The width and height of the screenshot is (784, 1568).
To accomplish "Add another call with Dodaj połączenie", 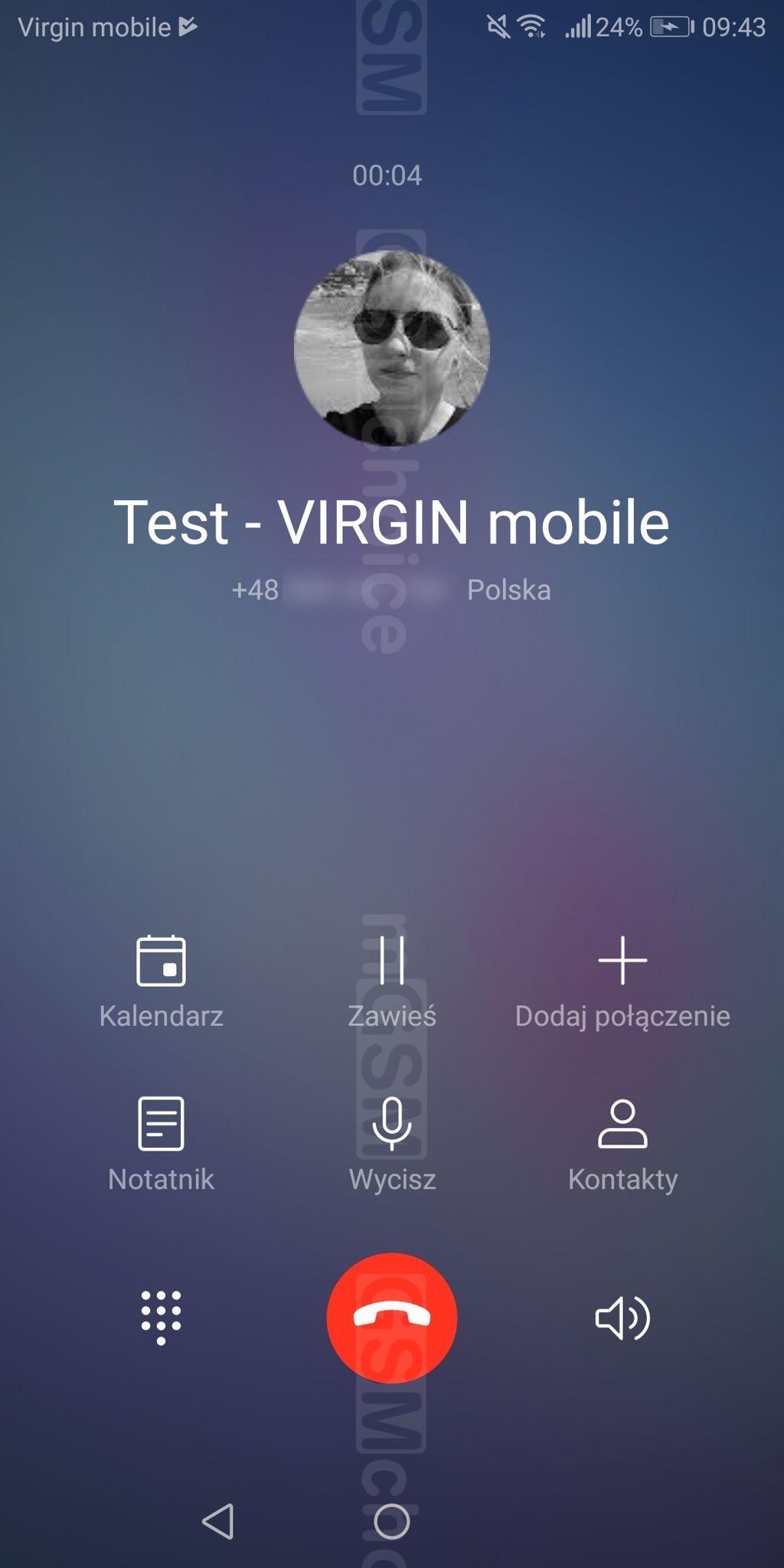I will tap(622, 981).
